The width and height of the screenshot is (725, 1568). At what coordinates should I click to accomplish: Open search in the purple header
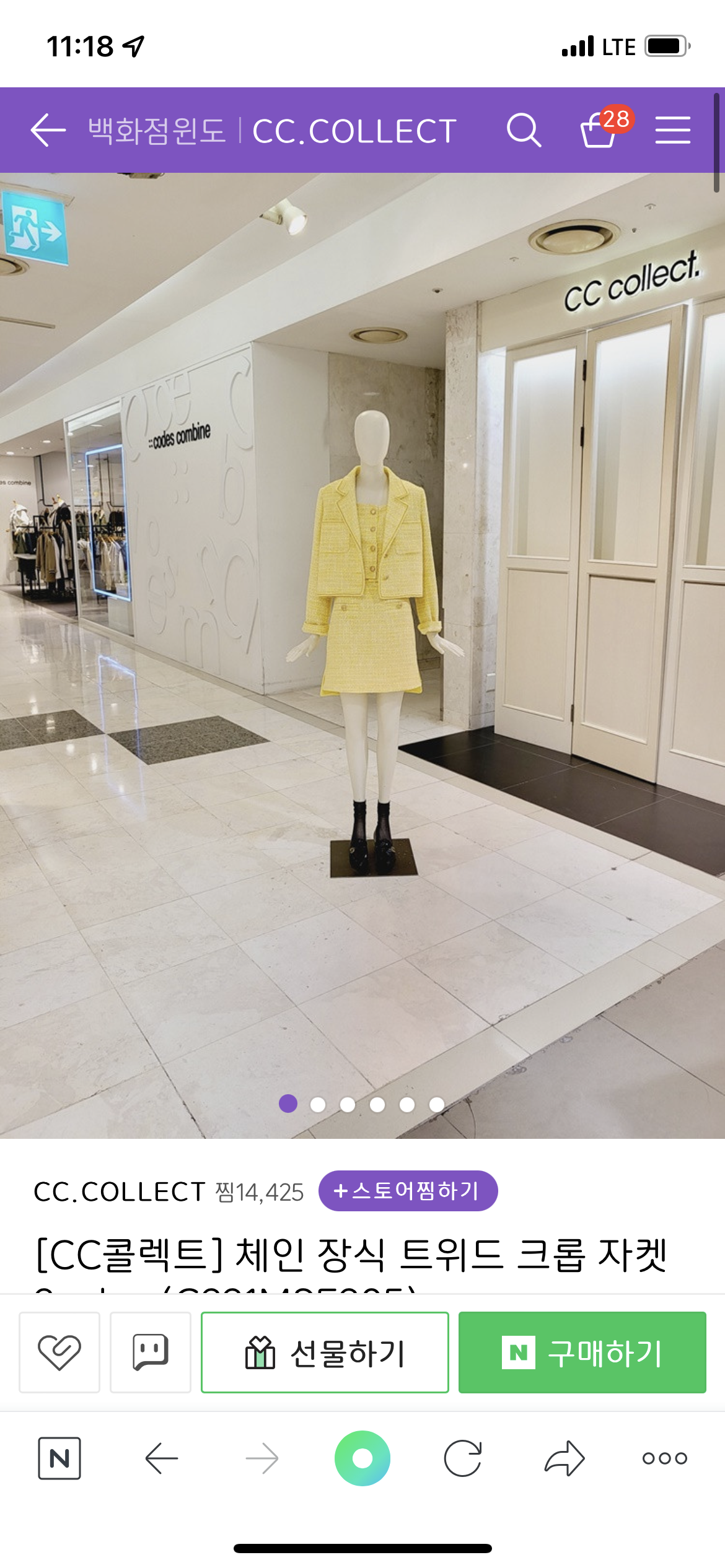click(524, 130)
